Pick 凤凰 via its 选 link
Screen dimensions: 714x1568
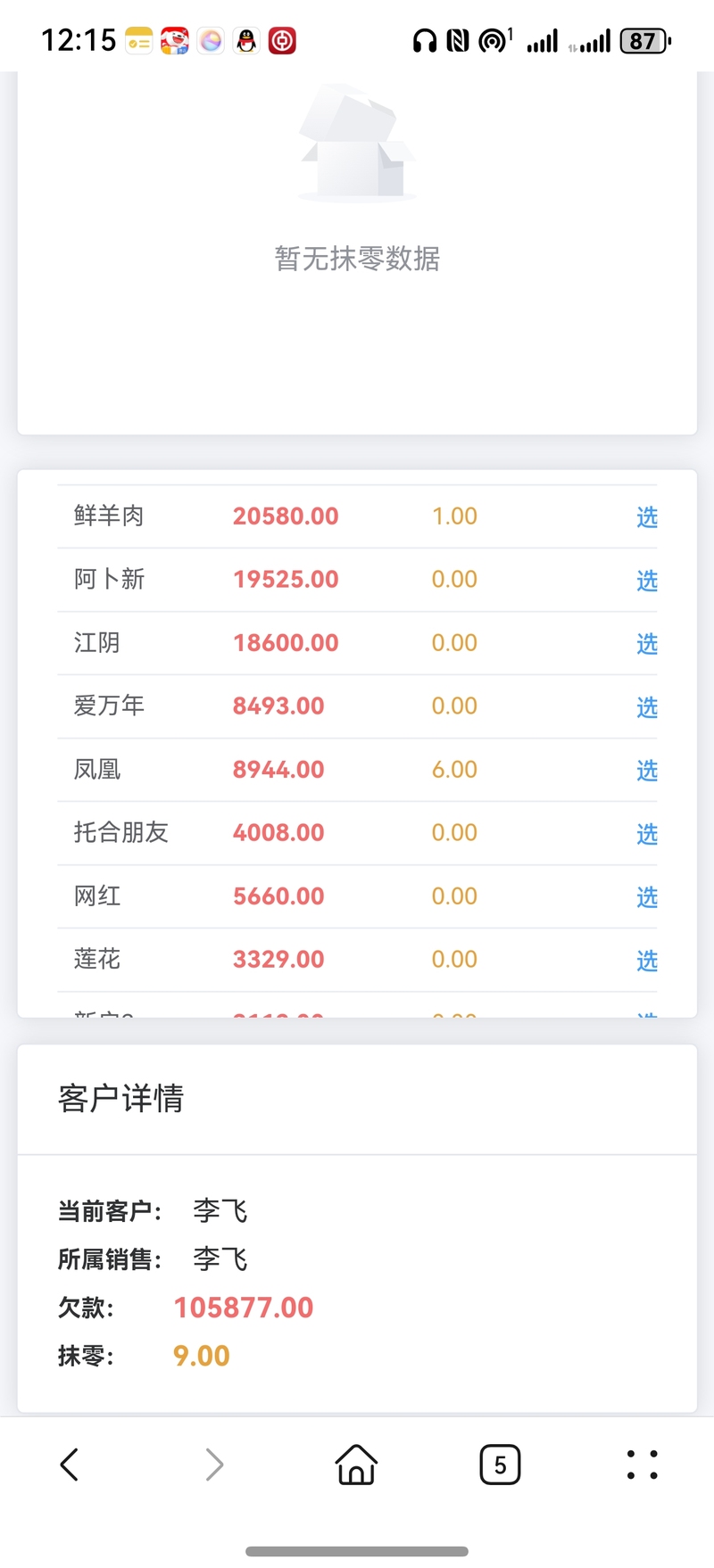[x=646, y=771]
